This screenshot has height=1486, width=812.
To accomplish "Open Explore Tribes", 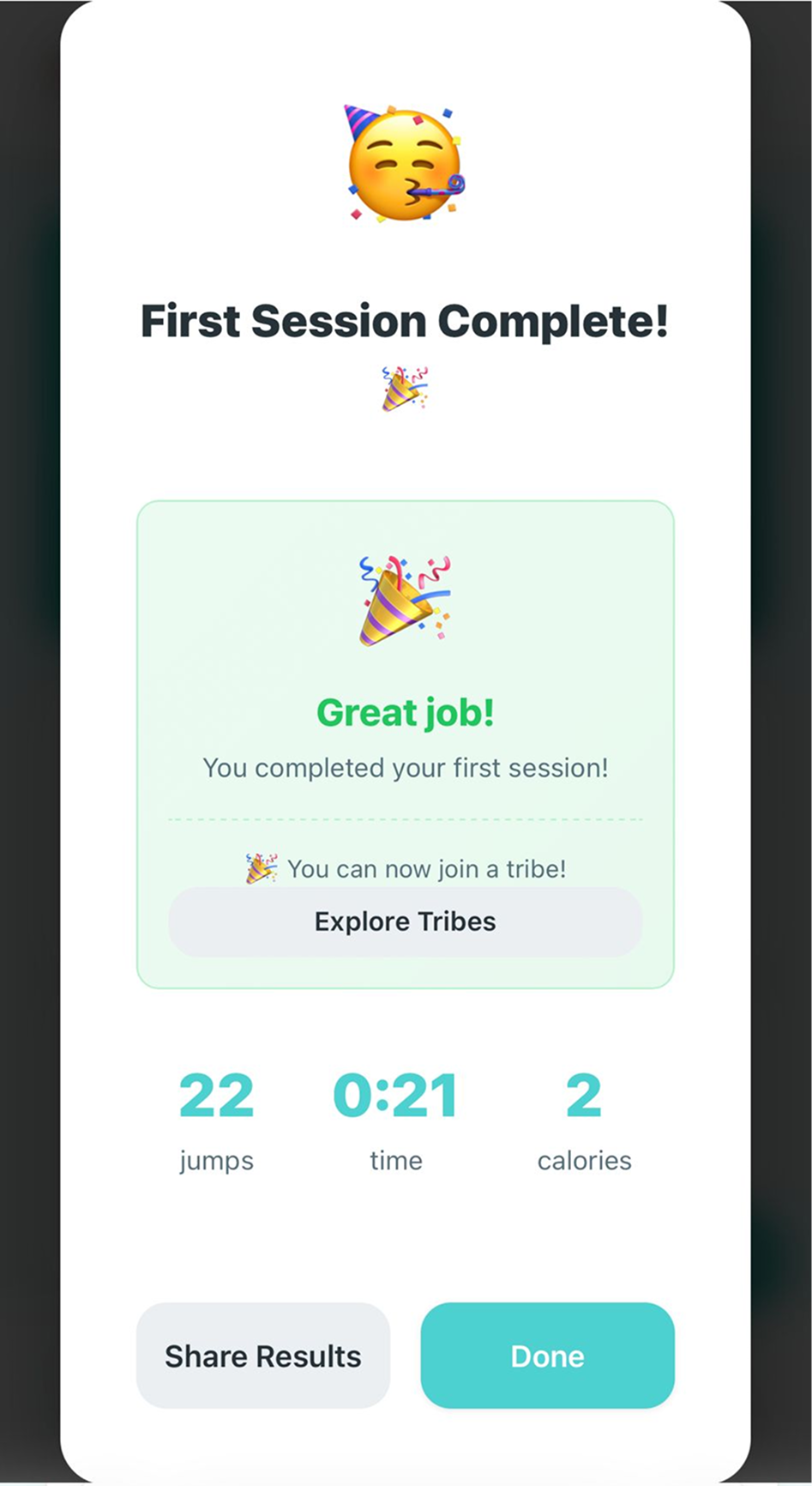I will coord(405,921).
